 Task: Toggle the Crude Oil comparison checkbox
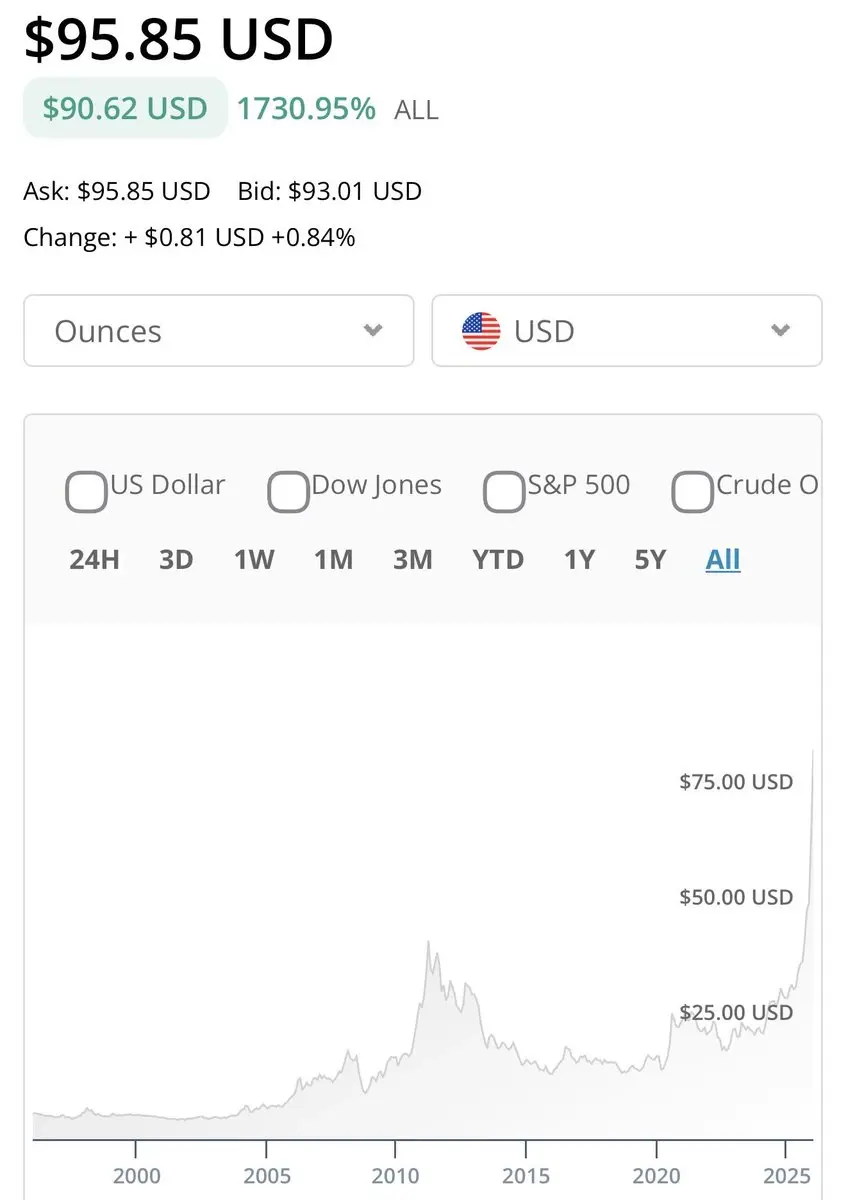692,492
